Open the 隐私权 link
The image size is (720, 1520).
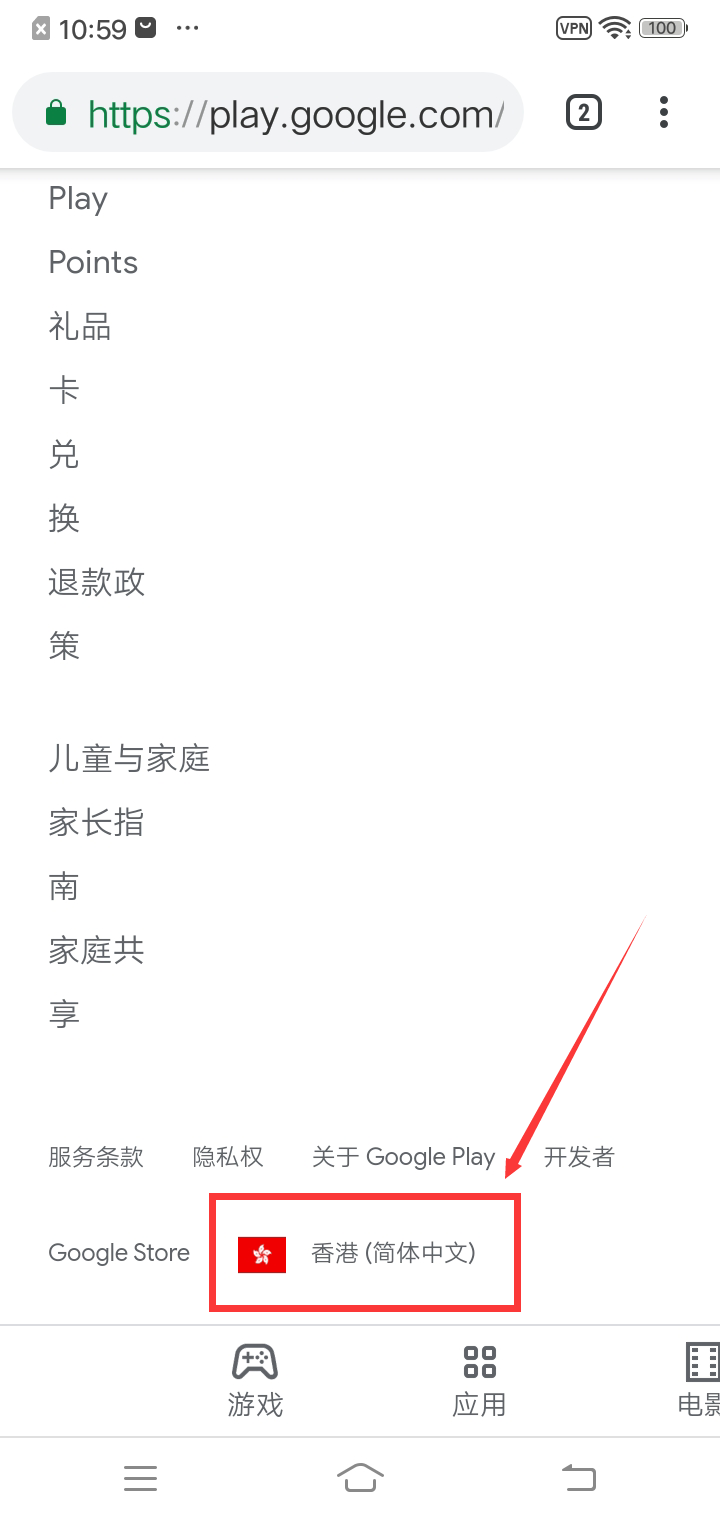pos(228,1157)
